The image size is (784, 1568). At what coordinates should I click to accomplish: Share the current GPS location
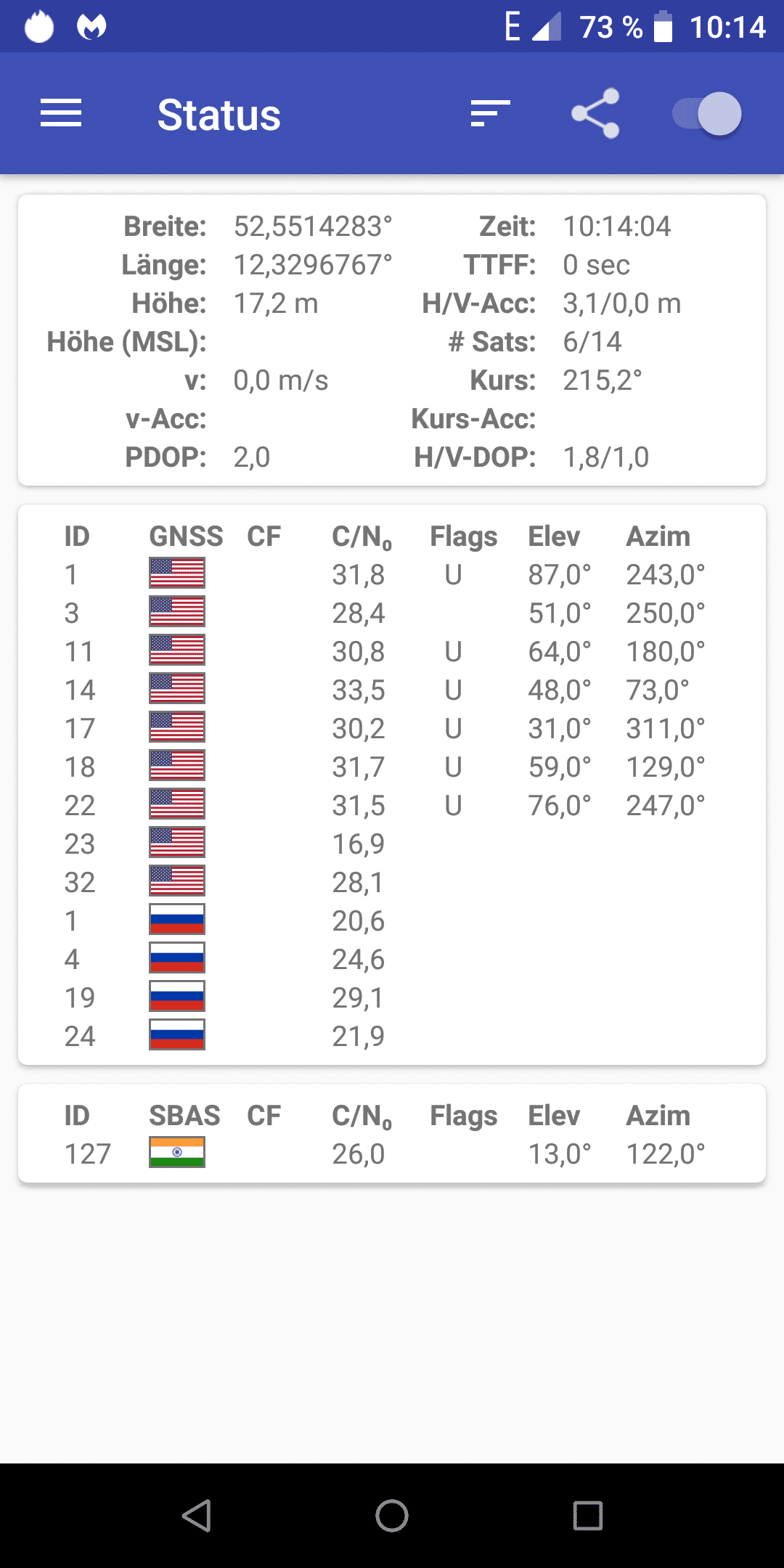click(x=595, y=114)
